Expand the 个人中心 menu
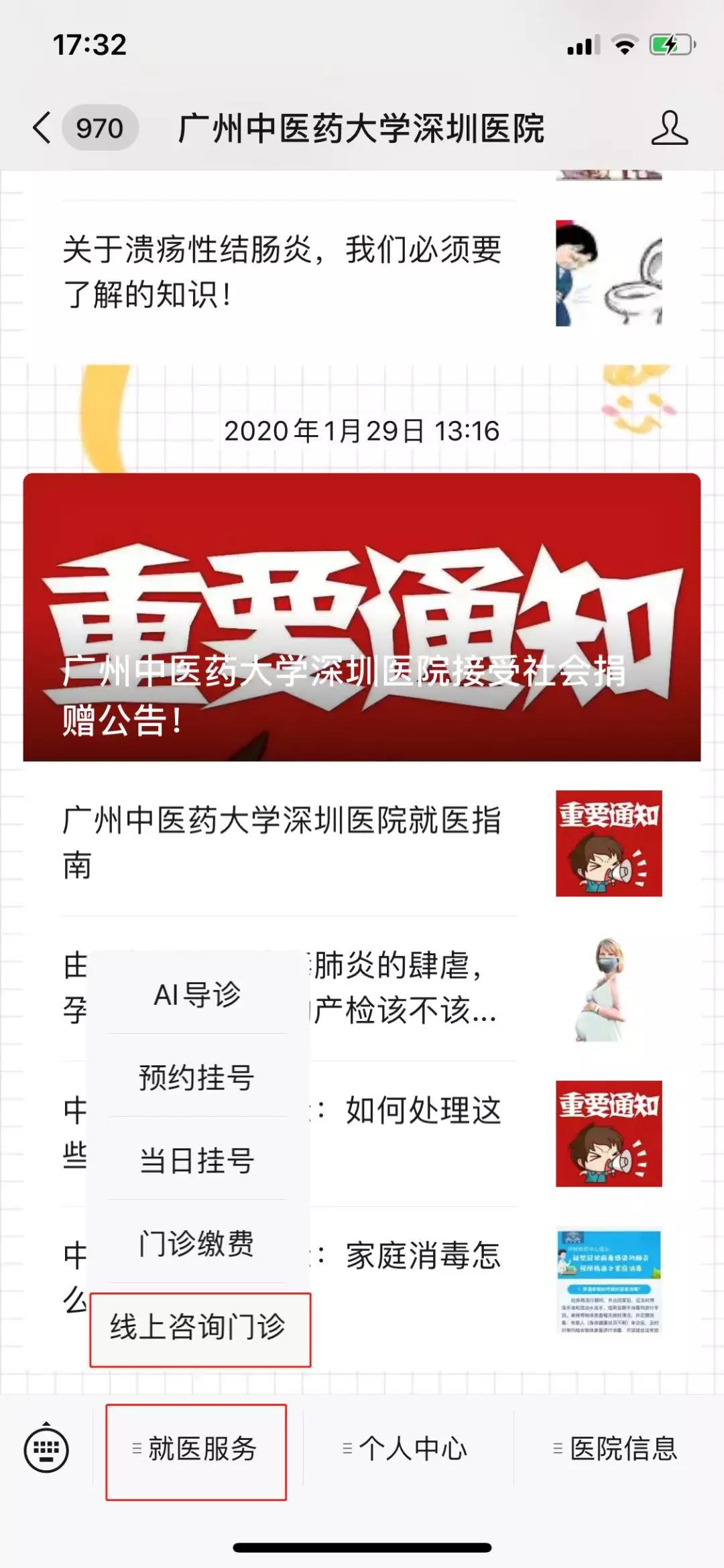 point(406,1449)
